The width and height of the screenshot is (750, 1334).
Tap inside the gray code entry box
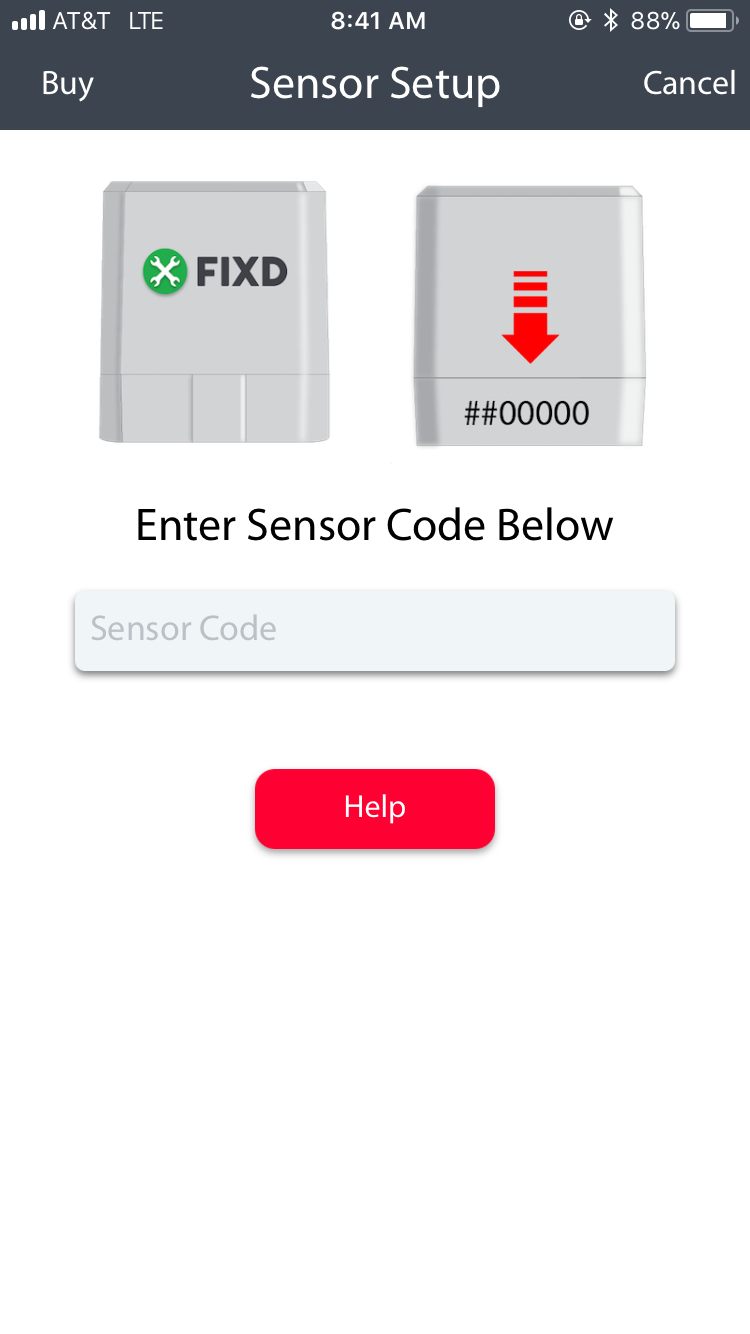(374, 630)
